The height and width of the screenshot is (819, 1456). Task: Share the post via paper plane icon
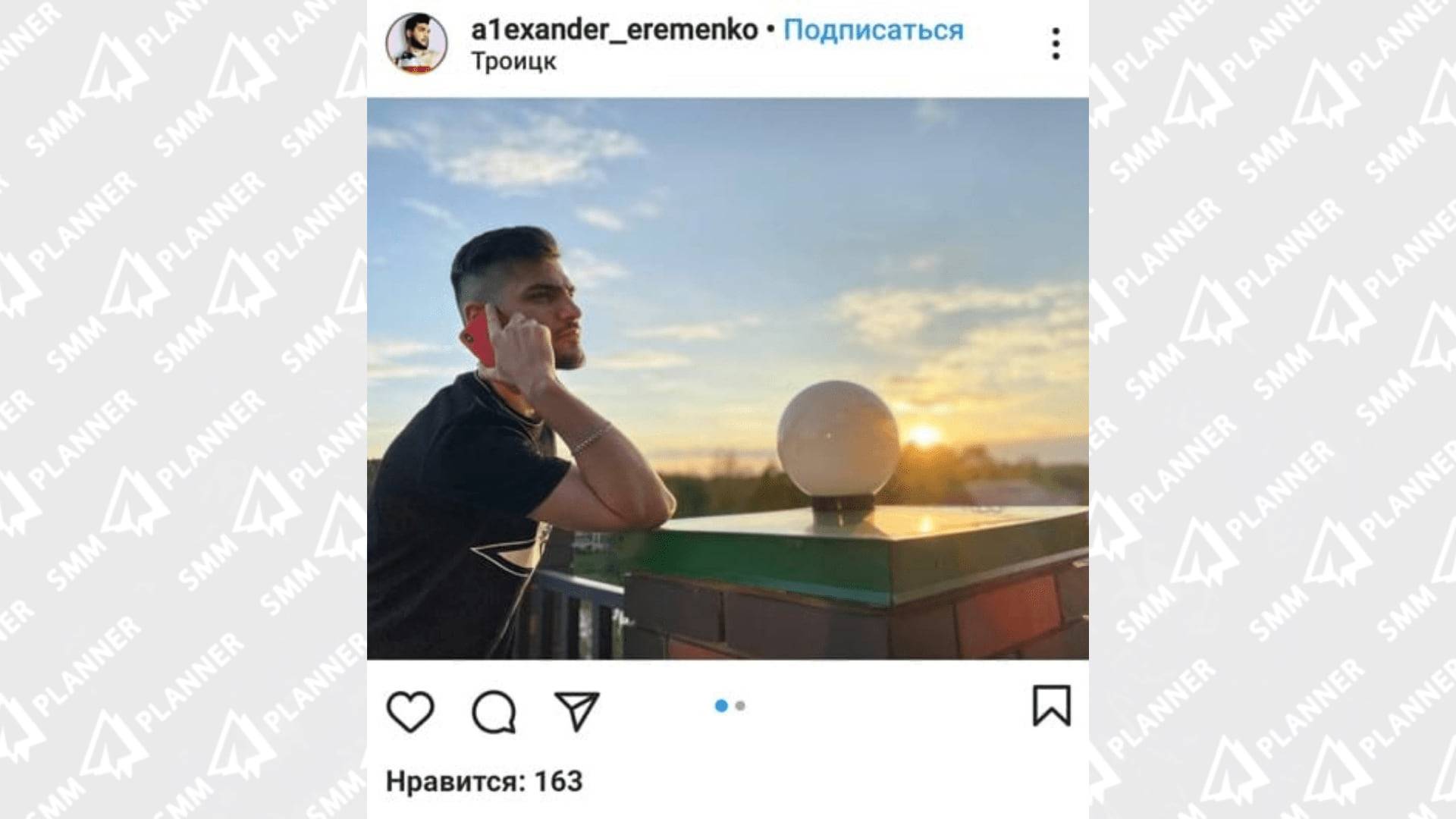[577, 711]
